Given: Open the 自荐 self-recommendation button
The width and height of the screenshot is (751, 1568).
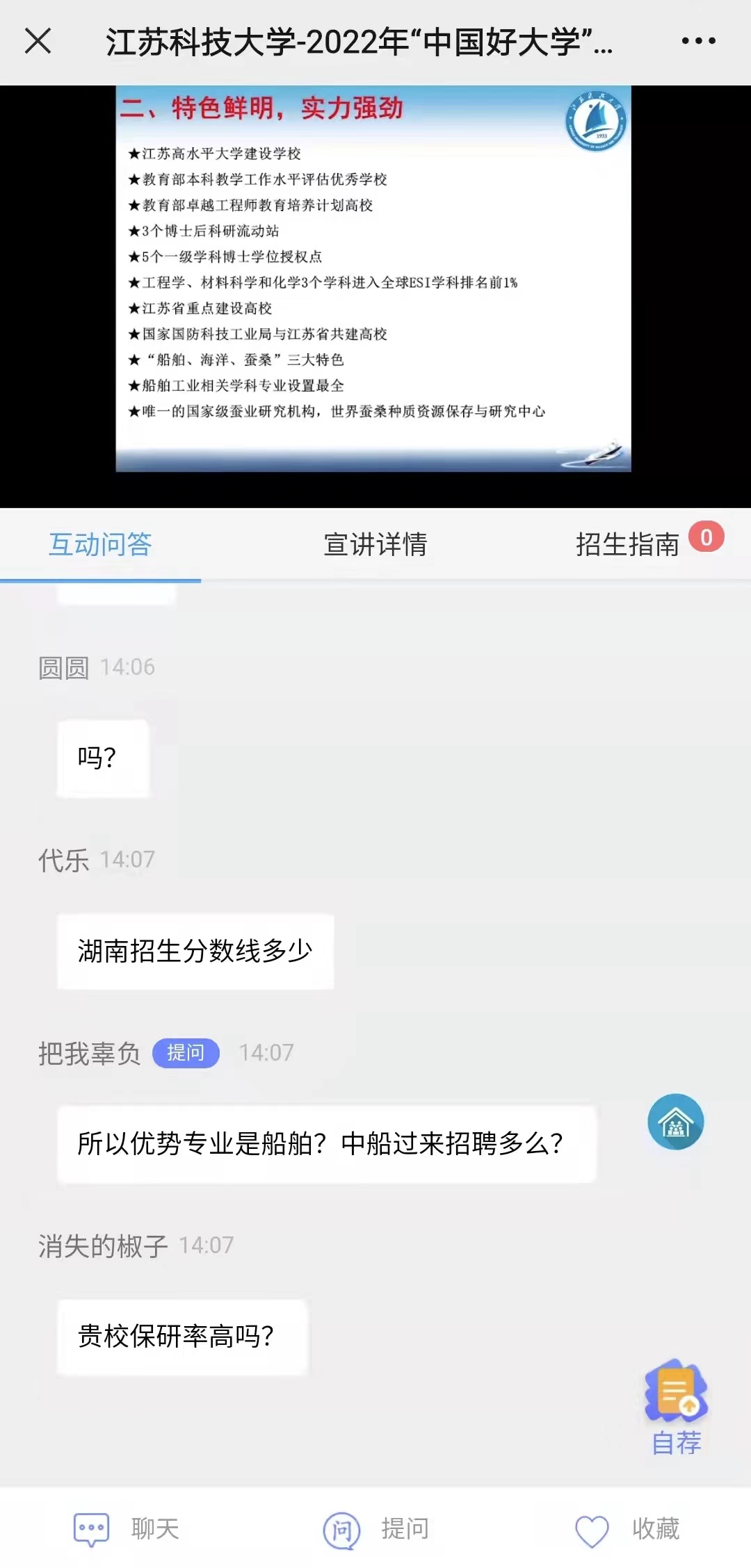Looking at the screenshot, I should coord(676,1405).
